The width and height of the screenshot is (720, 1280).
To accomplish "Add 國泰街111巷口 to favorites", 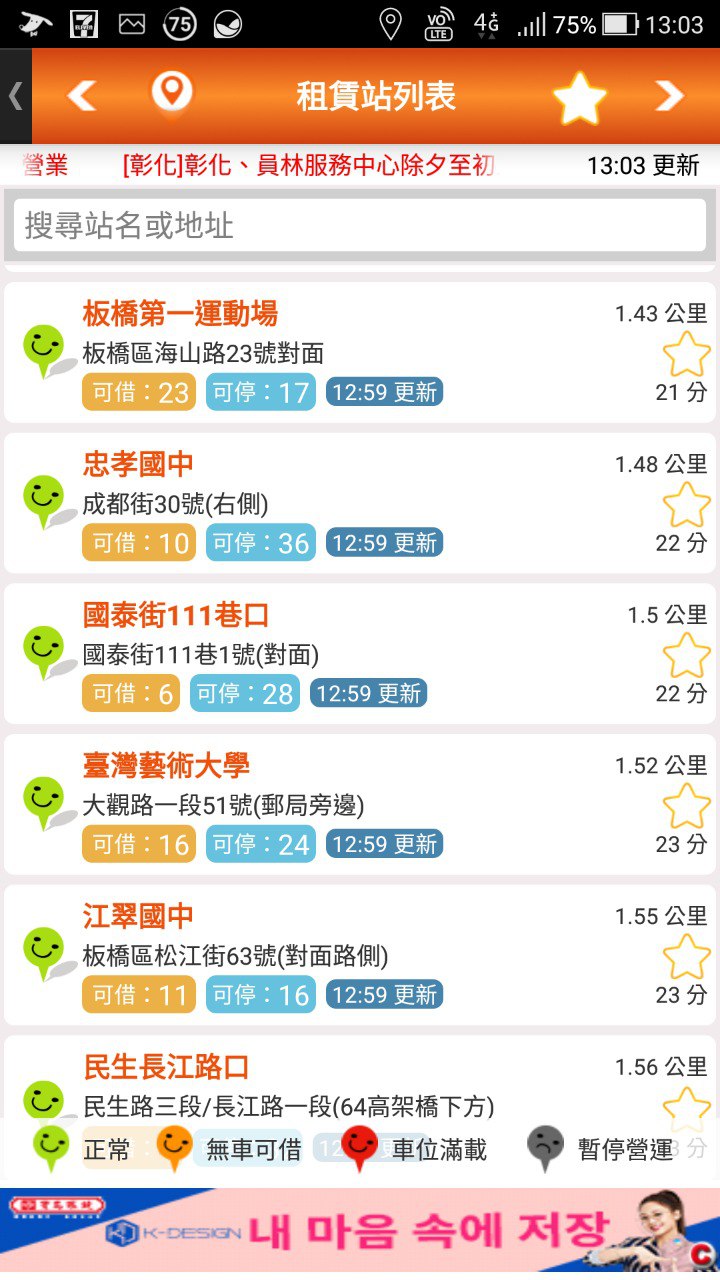I will coord(686,656).
